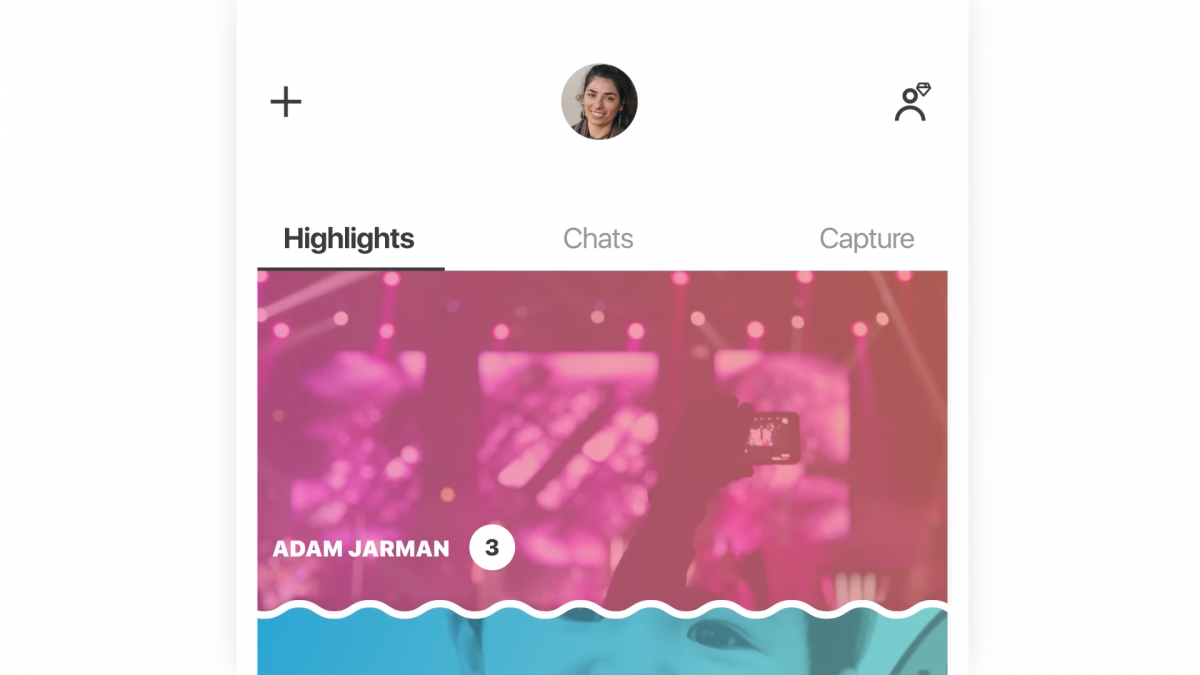Switch to the Highlights tab
The height and width of the screenshot is (675, 1200).
pyautogui.click(x=349, y=239)
